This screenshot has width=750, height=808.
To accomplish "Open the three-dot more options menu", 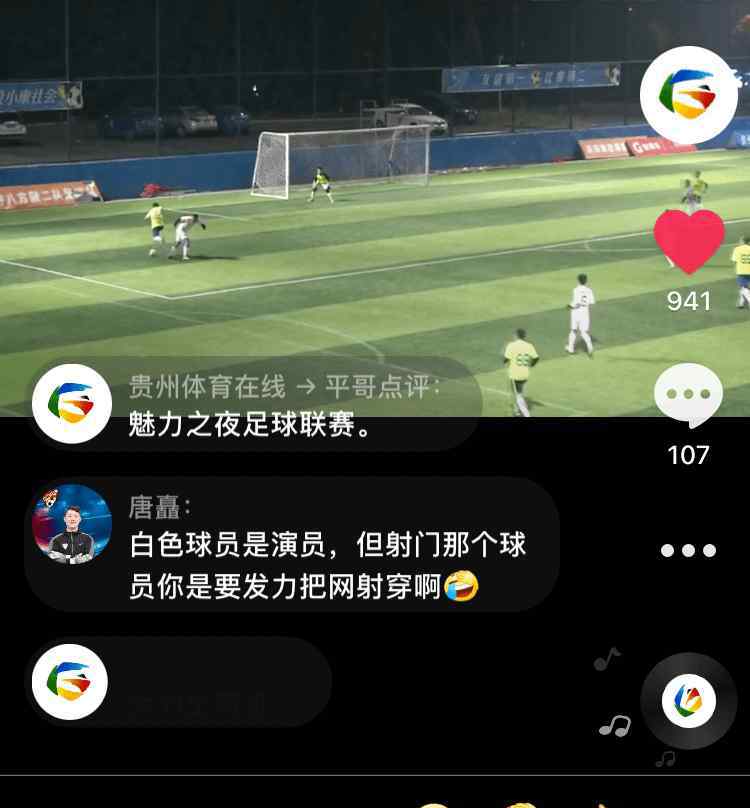I will pyautogui.click(x=688, y=550).
